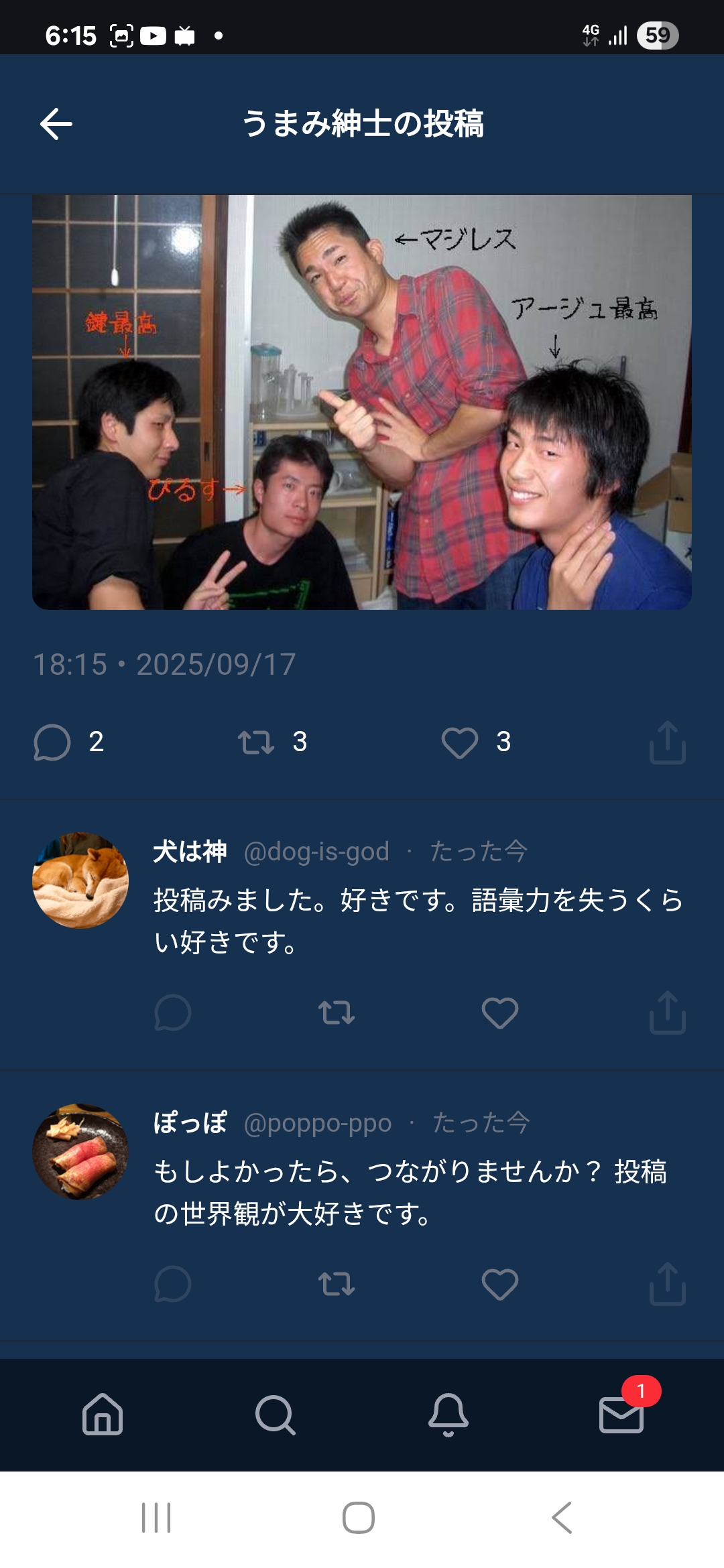
Task: Like 犬は神's comment
Action: click(500, 1012)
